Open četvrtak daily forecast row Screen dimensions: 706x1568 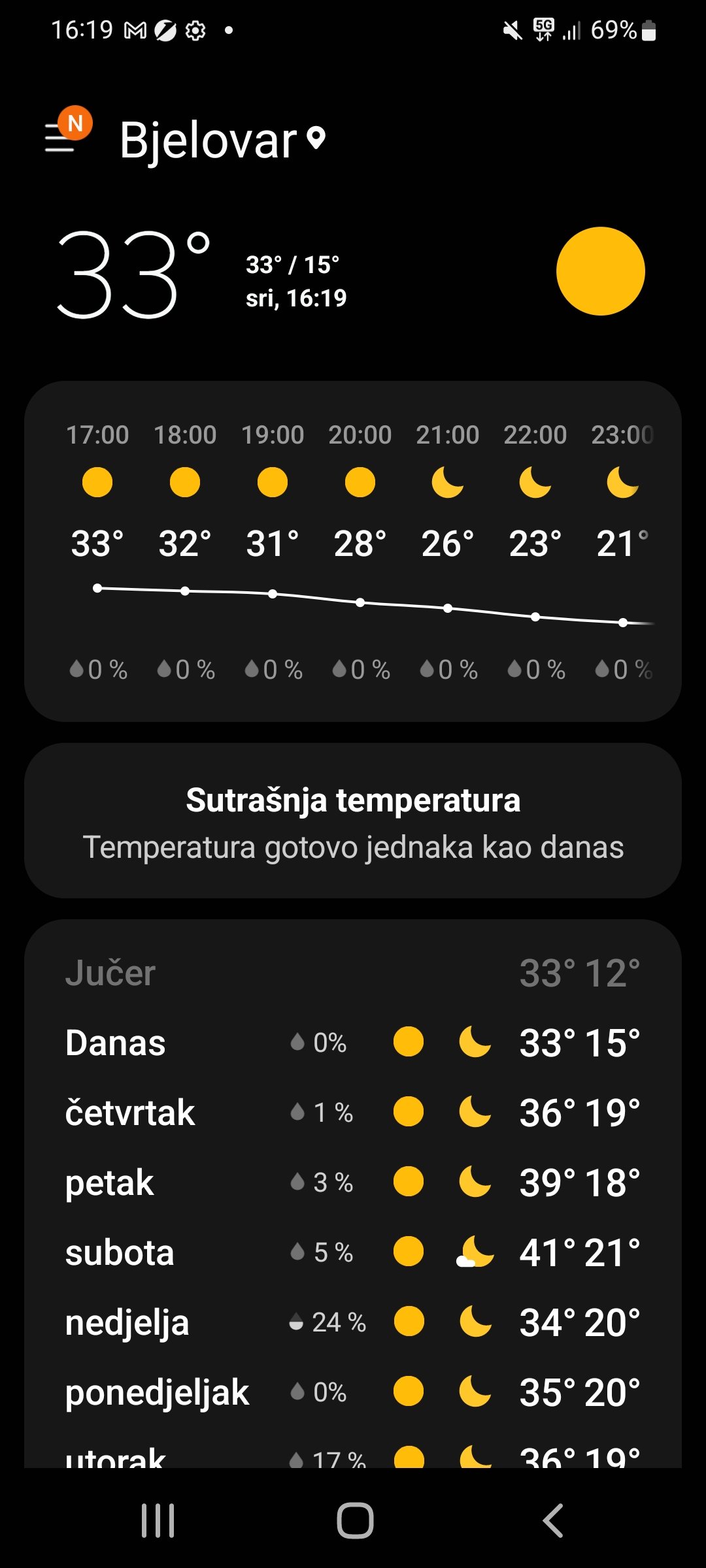[353, 1112]
